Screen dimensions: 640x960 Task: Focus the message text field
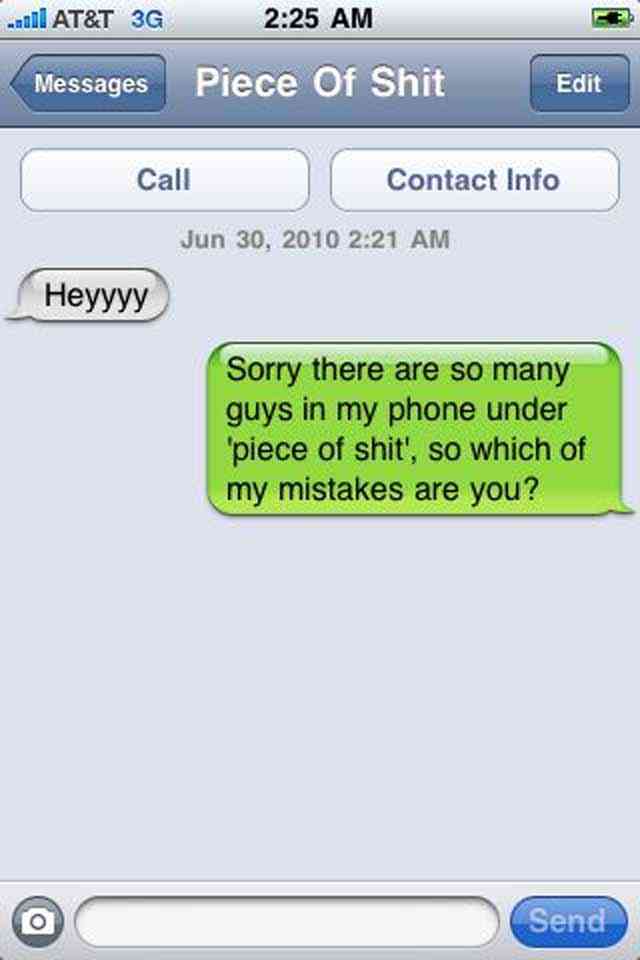286,921
